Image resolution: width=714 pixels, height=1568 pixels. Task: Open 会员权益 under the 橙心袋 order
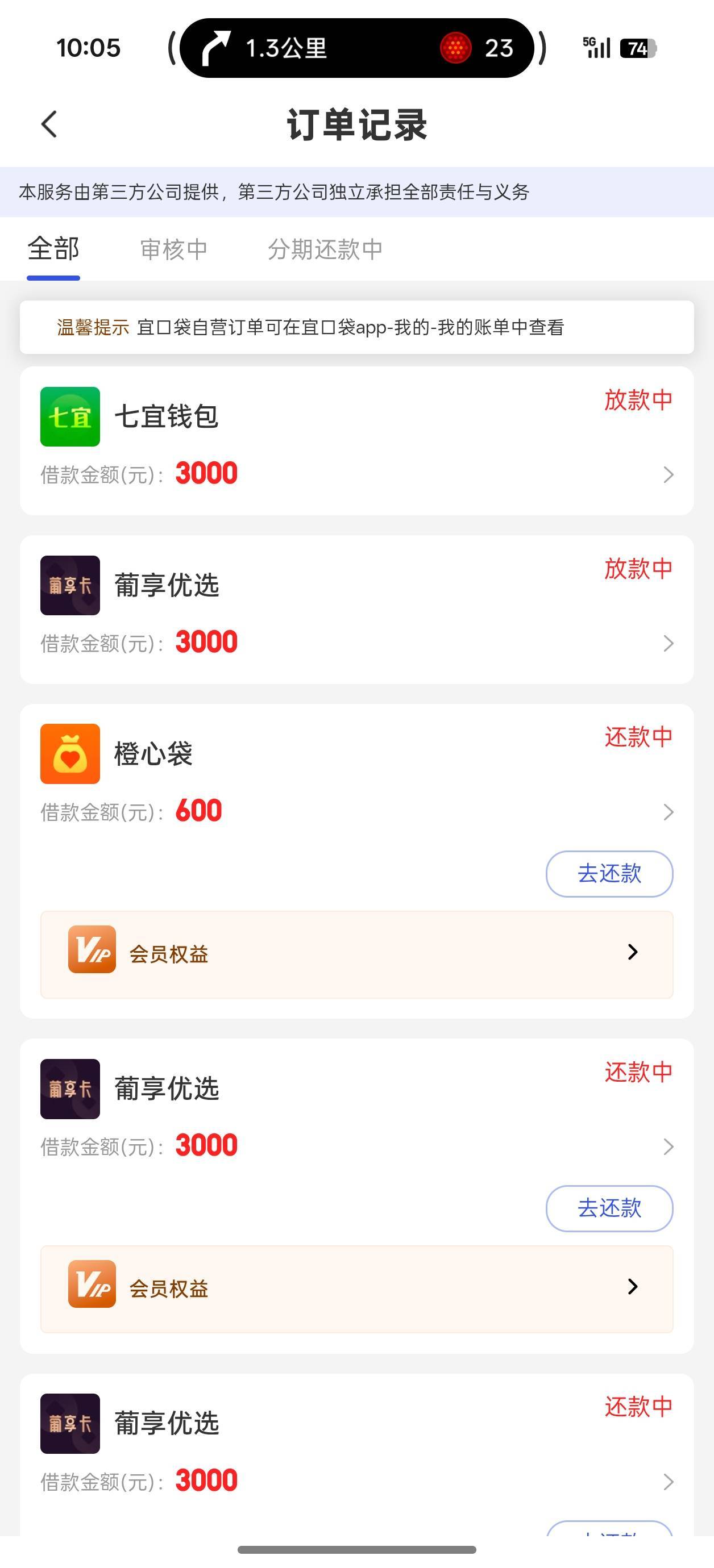click(356, 954)
